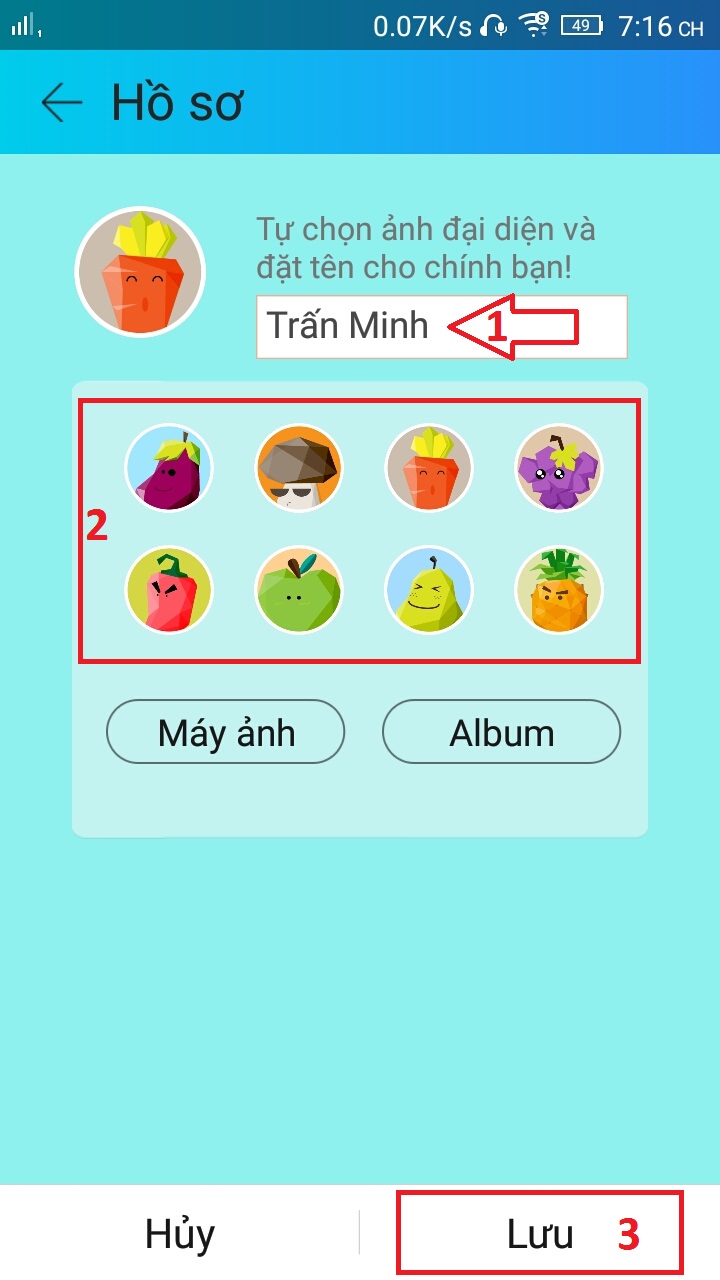The width and height of the screenshot is (720, 1280).
Task: Save the profile with Lưu
Action: coord(540,1233)
